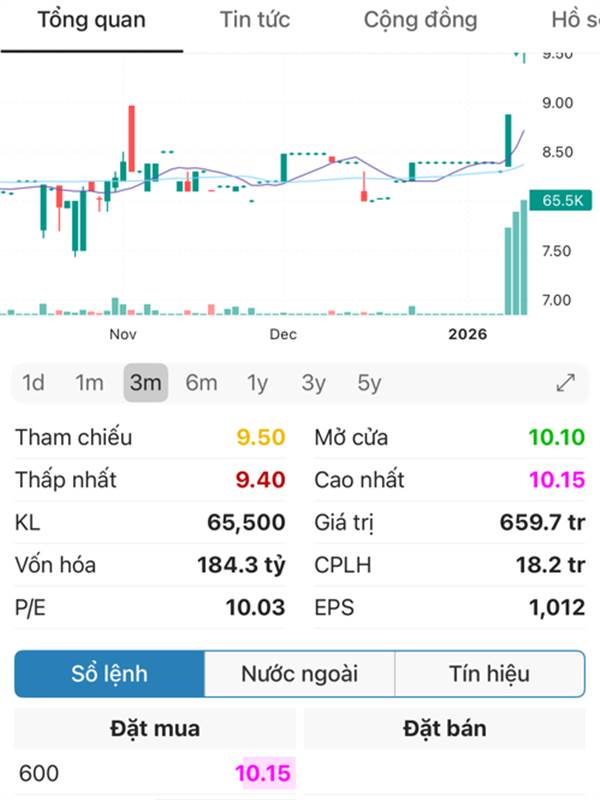The width and height of the screenshot is (600, 800).
Task: Change chart to 3y range
Action: pos(314,382)
